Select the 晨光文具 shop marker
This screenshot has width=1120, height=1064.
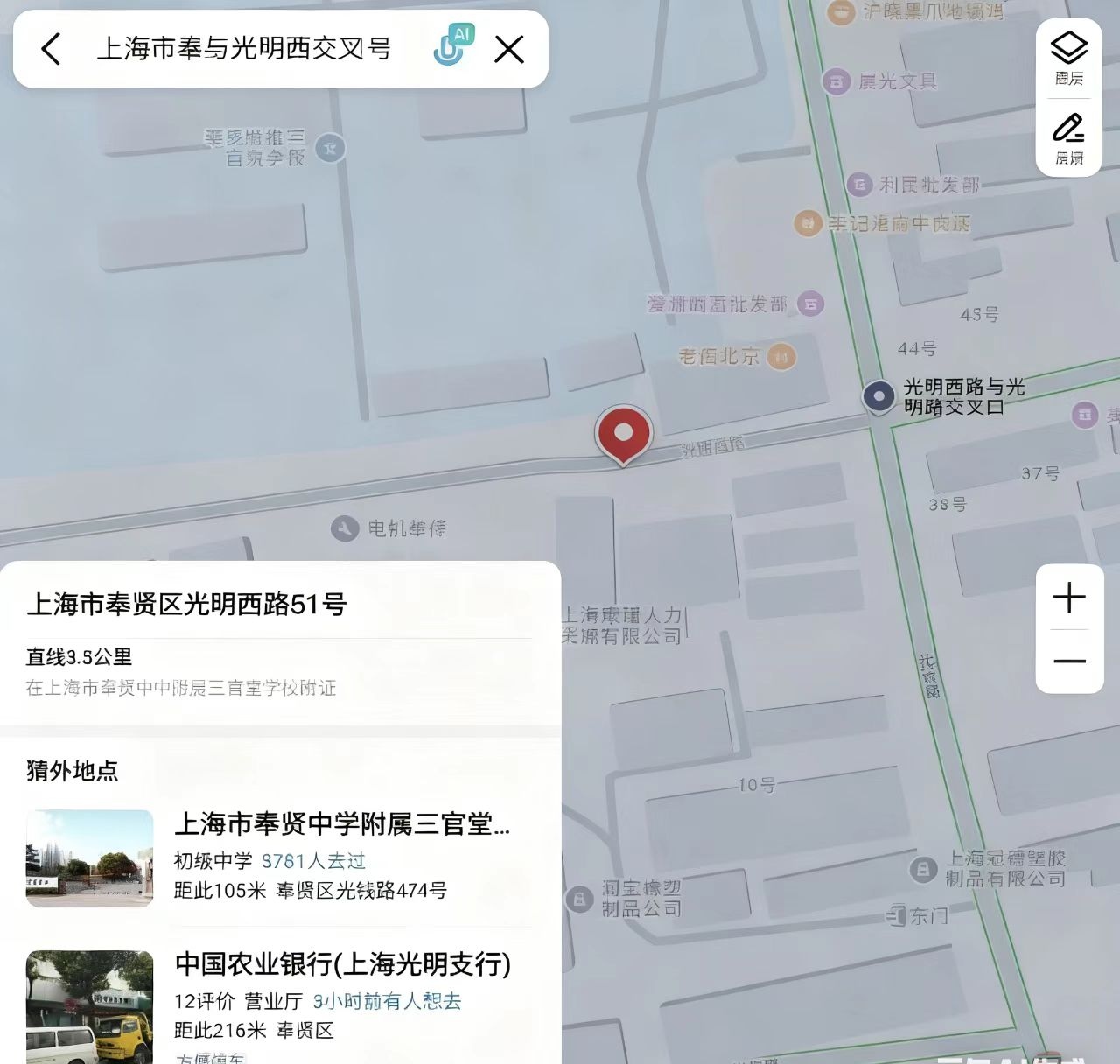[x=836, y=81]
